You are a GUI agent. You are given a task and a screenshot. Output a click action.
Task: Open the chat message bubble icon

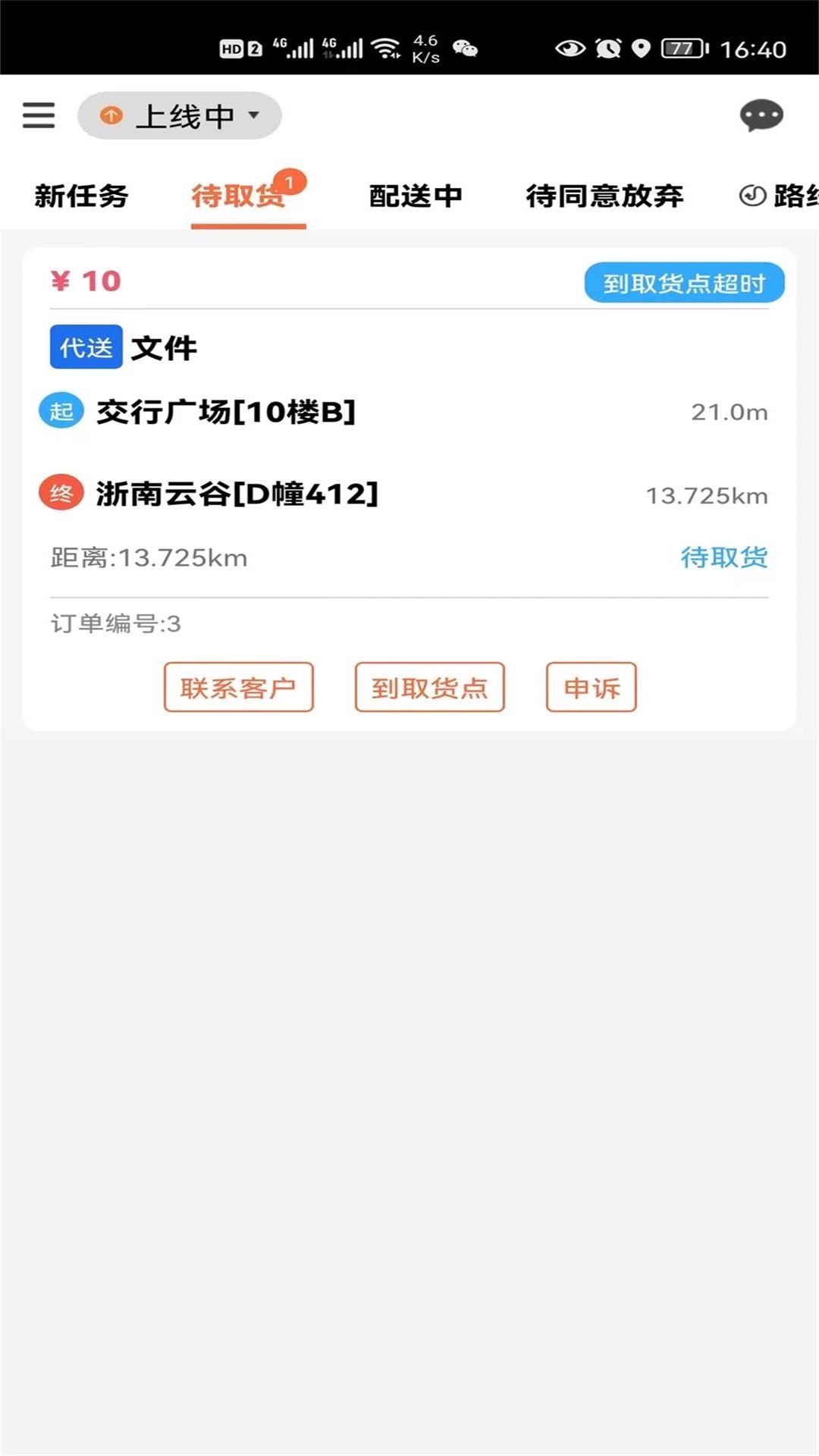763,115
